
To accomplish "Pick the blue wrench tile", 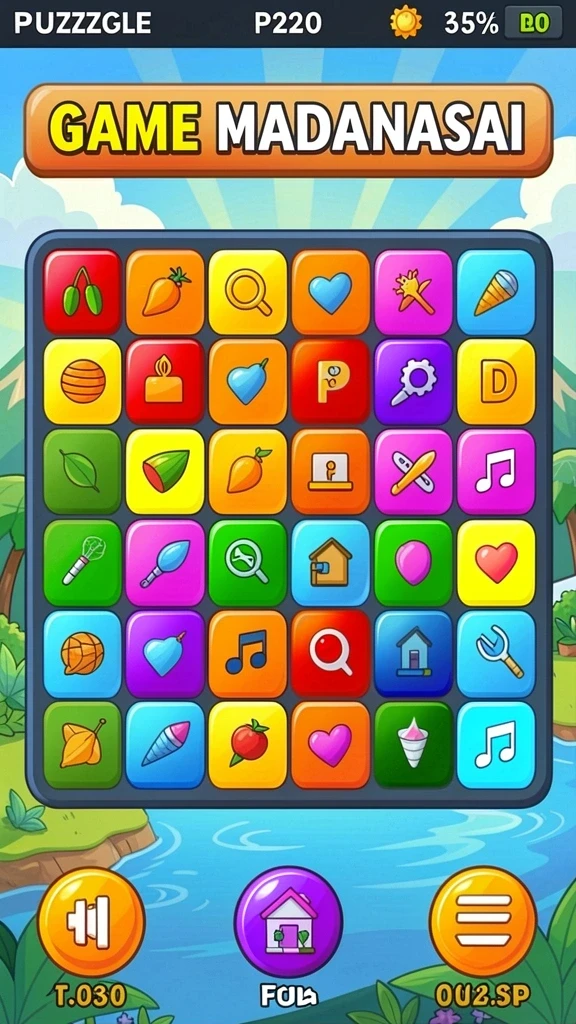I will tap(496, 653).
